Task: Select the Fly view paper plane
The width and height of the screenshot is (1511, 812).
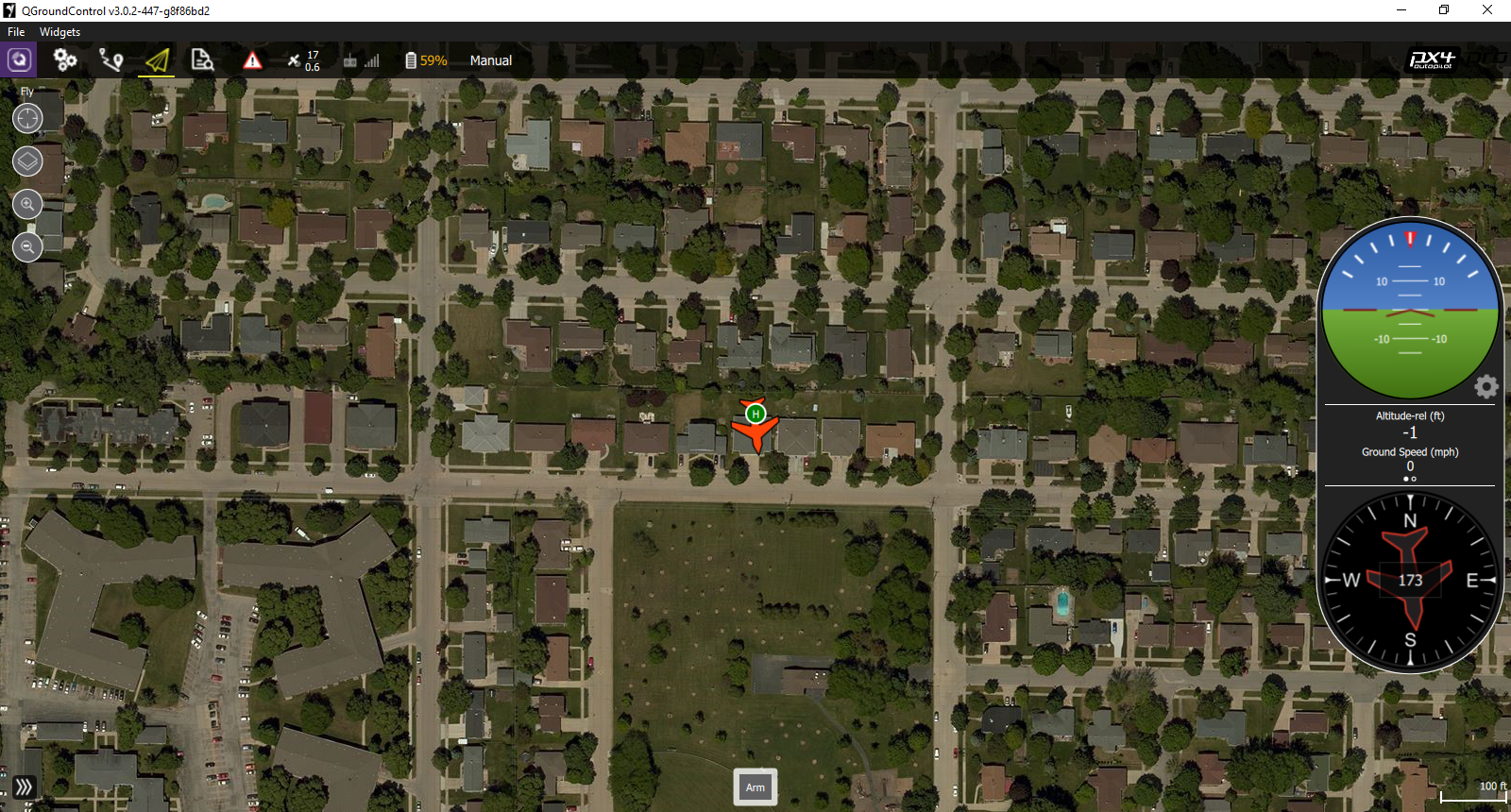Action: (x=157, y=60)
